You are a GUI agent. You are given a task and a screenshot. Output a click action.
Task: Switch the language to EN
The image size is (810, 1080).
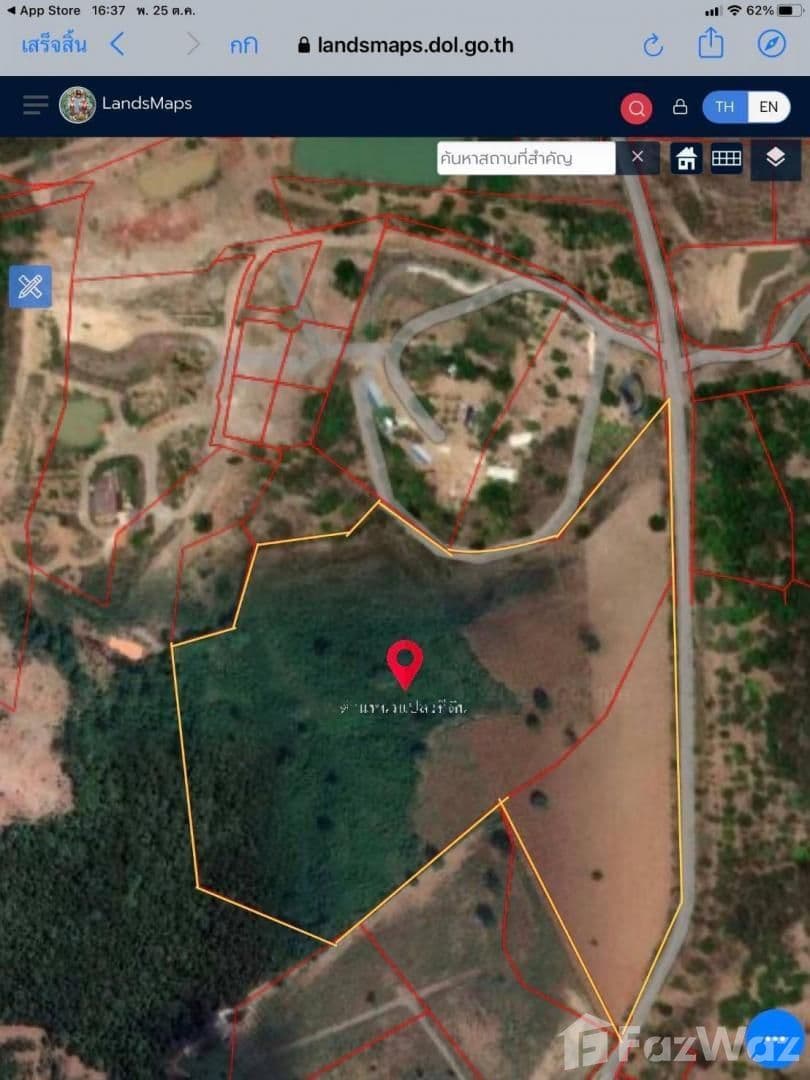[x=768, y=107]
